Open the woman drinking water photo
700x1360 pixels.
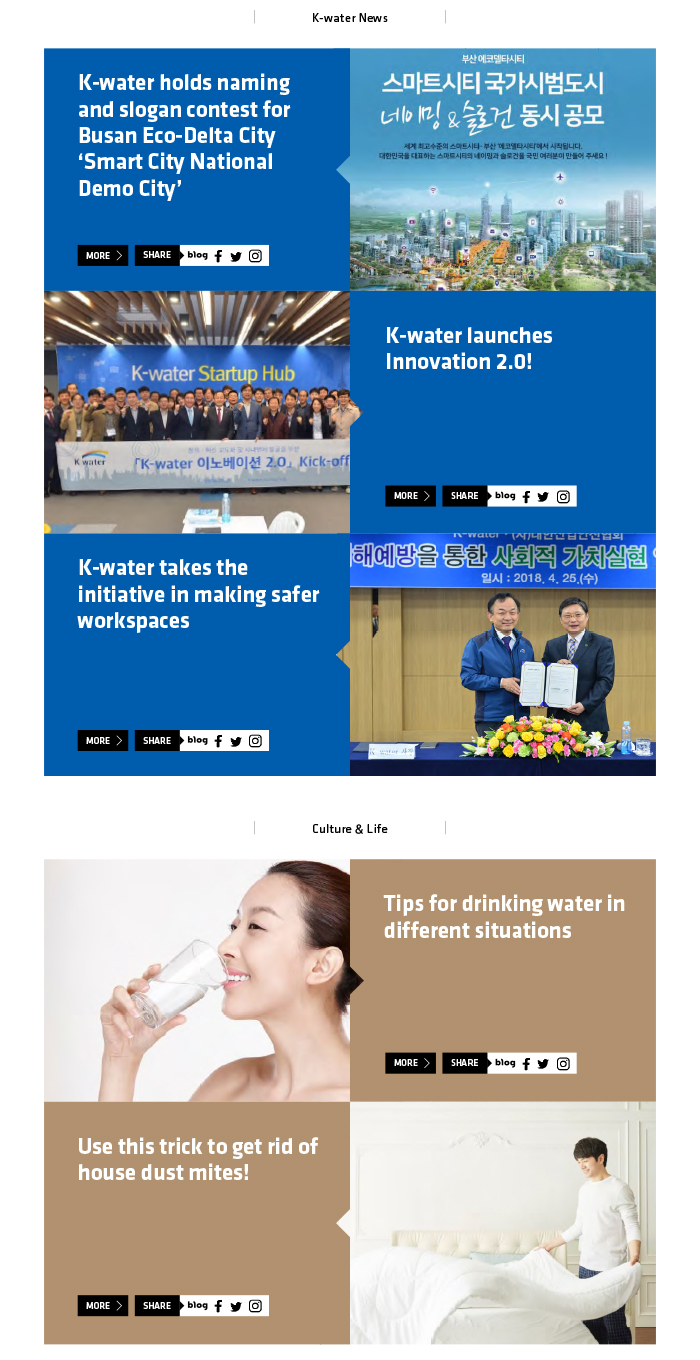[197, 980]
